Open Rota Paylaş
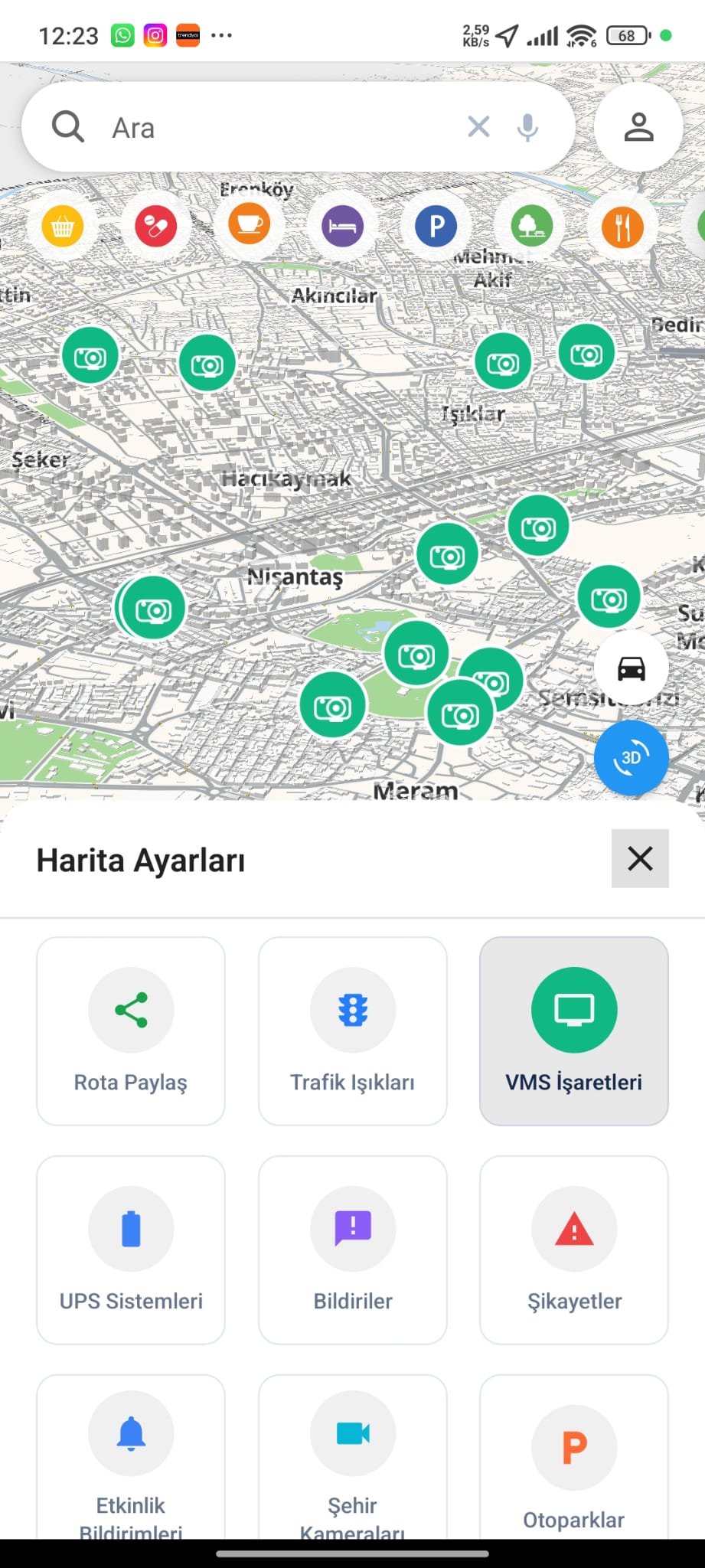705x1568 pixels. pos(131,1031)
